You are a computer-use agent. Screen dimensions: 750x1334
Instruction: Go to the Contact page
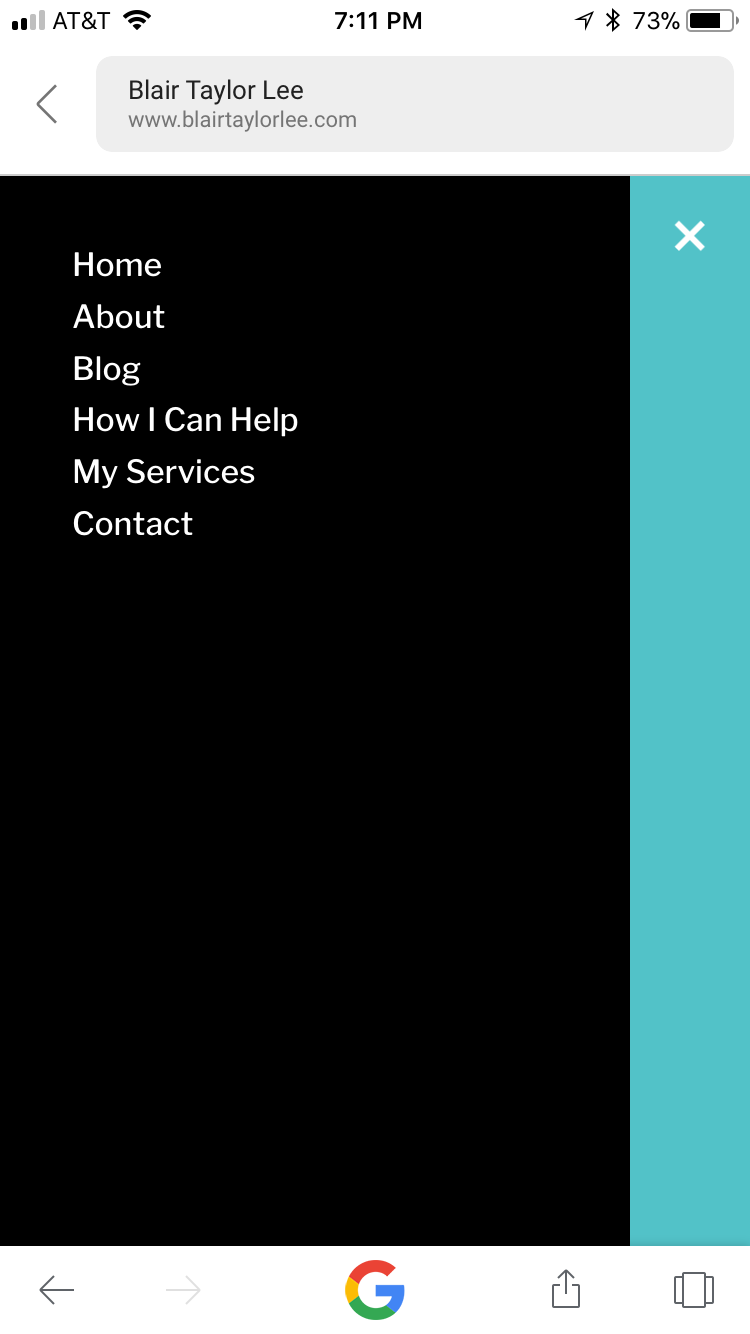click(133, 524)
